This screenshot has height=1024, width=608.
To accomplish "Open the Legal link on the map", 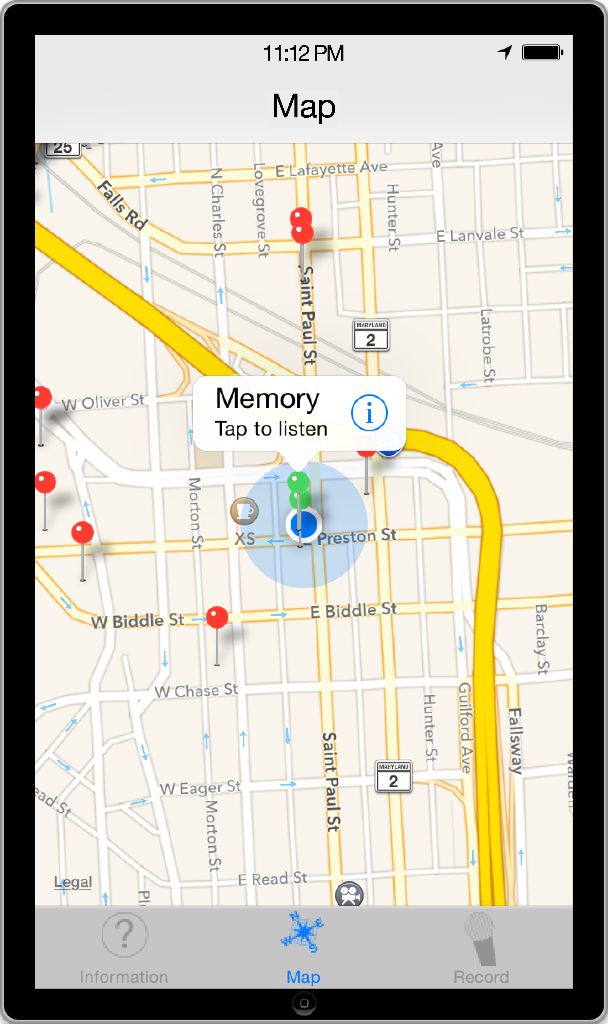I will click(x=73, y=882).
